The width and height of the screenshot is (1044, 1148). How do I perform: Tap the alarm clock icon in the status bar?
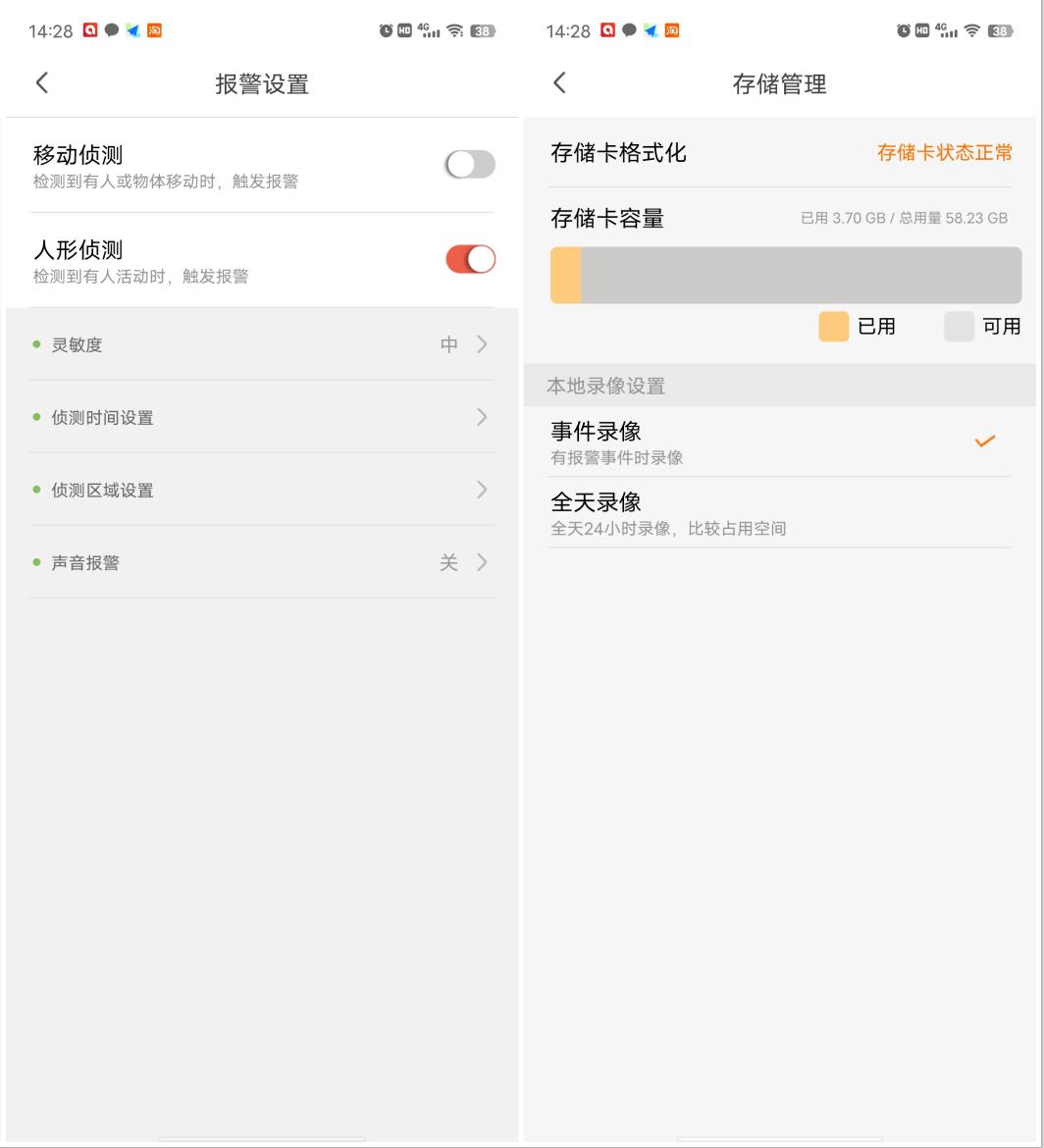[x=902, y=30]
